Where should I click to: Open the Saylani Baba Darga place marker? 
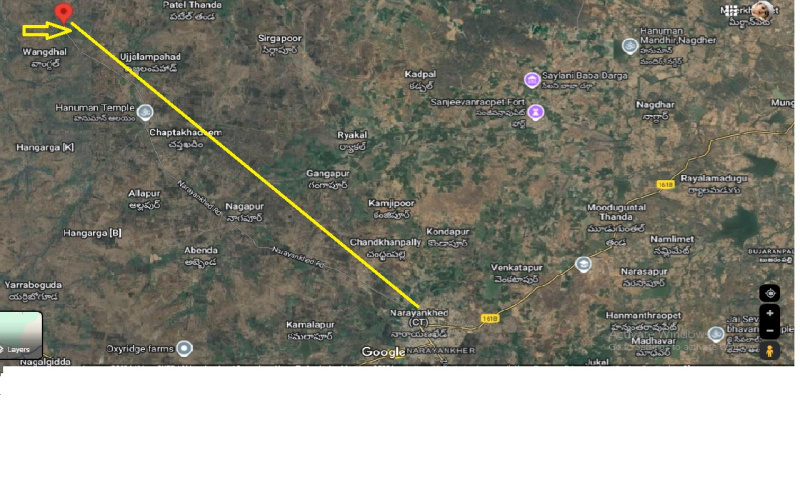(x=532, y=79)
